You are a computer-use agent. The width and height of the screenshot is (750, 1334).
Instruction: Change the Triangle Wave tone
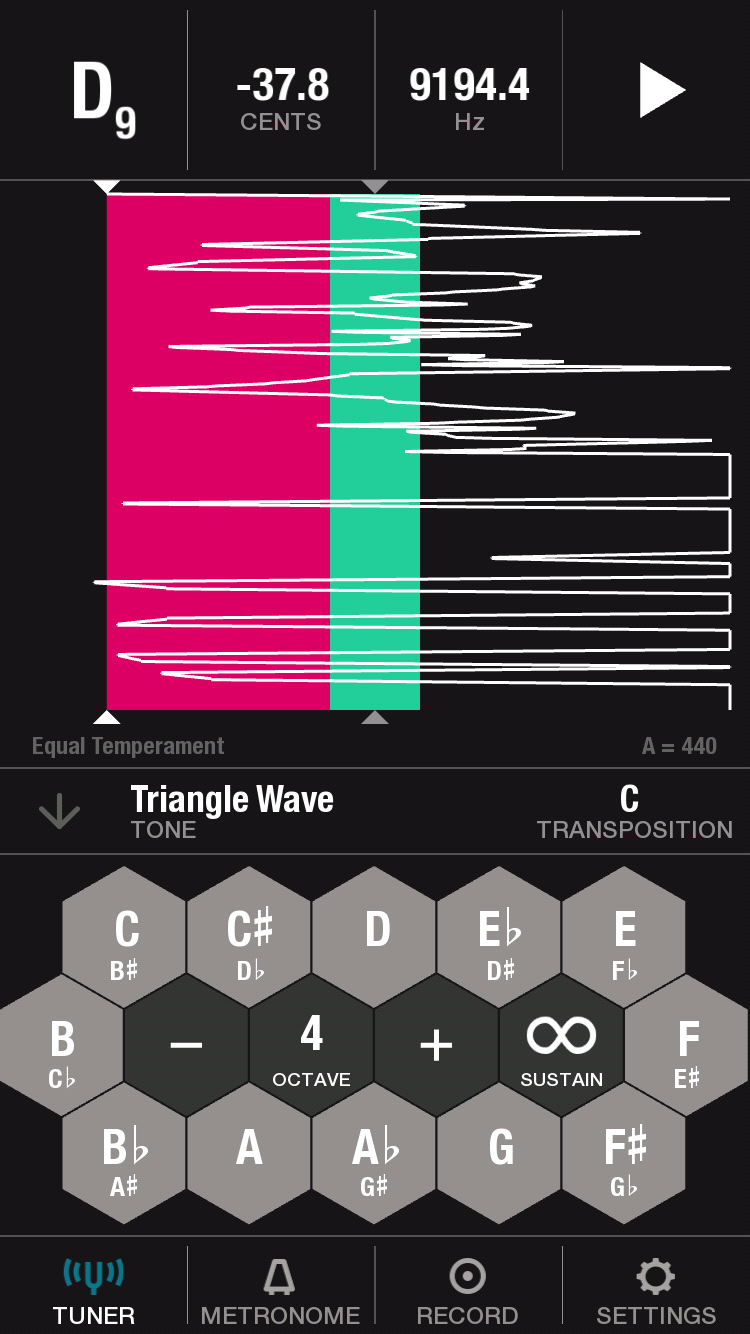pyautogui.click(x=232, y=811)
